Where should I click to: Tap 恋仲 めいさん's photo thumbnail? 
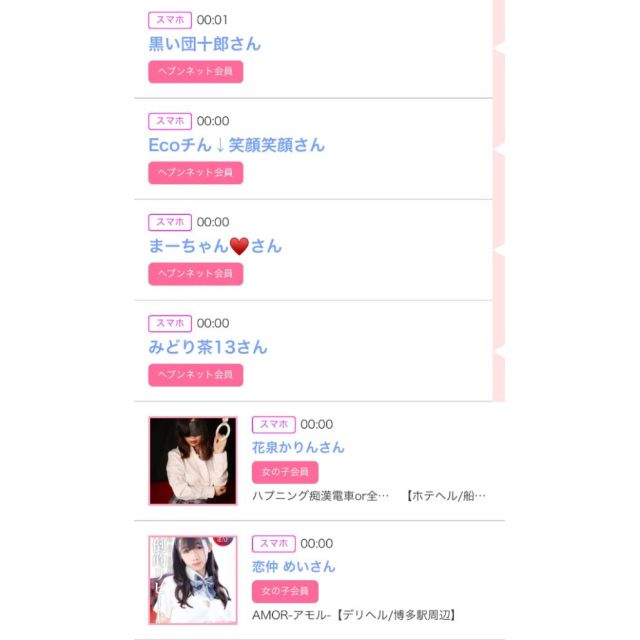tap(193, 580)
